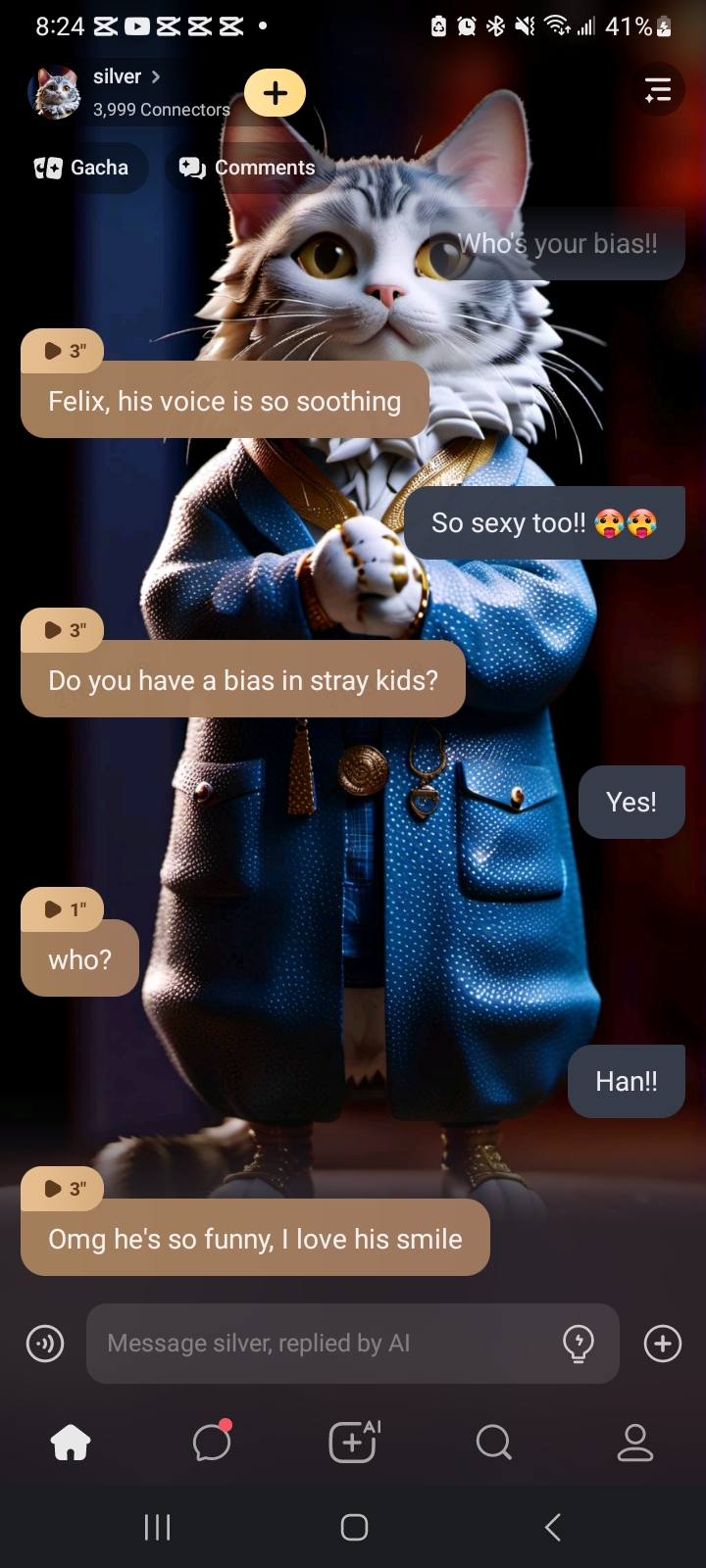The image size is (706, 1568).
Task: Tap the yellow plus button beside silver
Action: 275,93
